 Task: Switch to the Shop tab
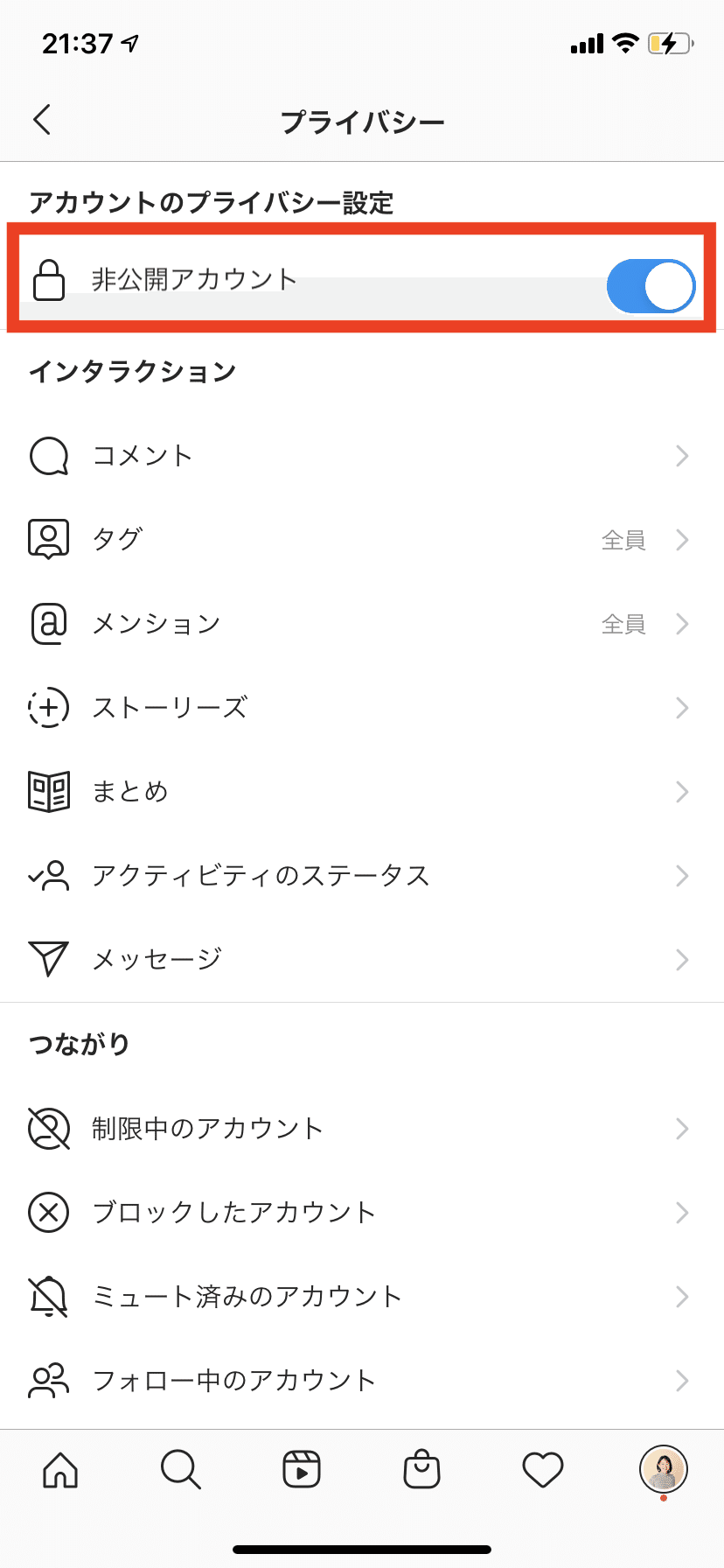[421, 1470]
